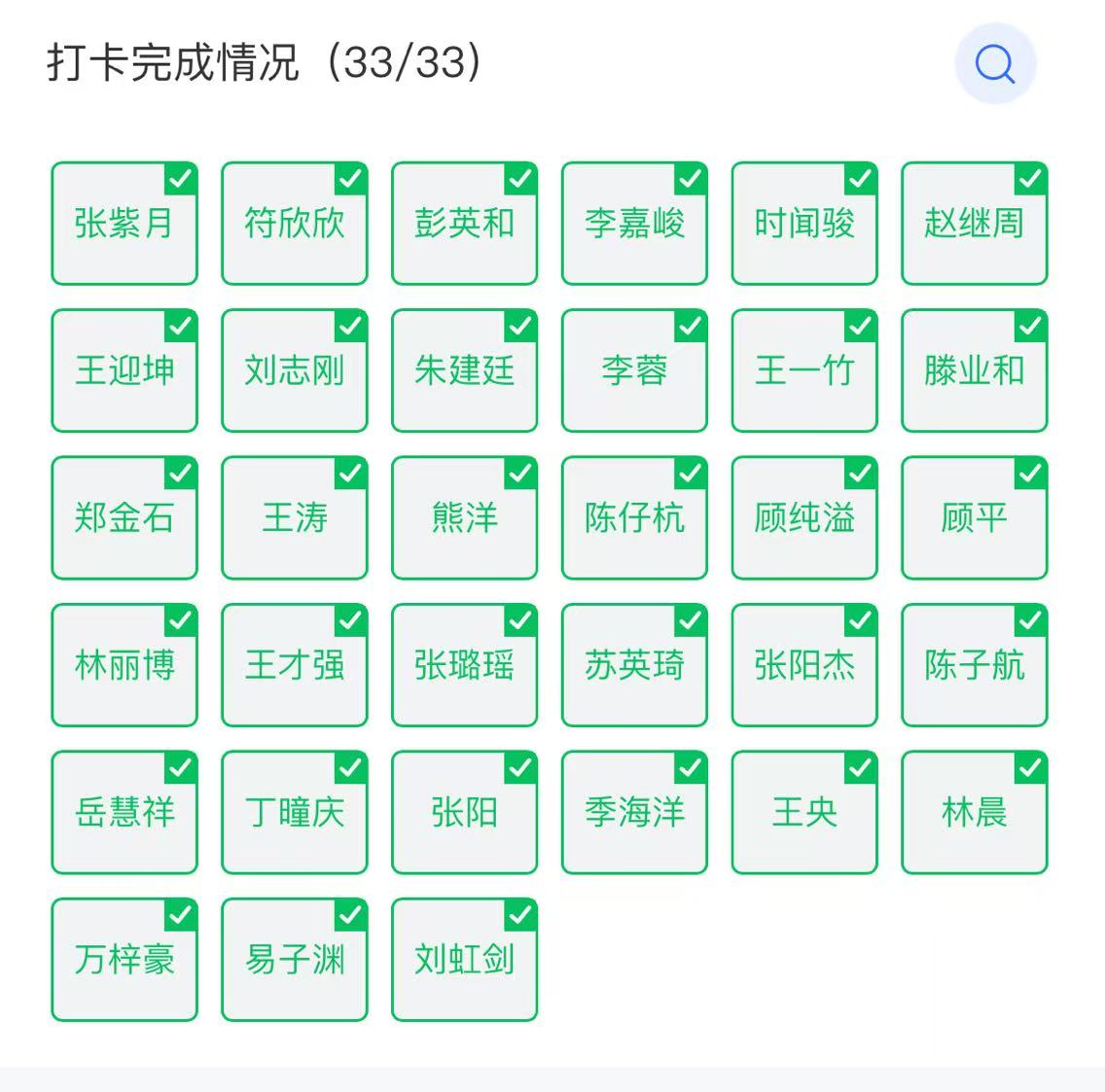Viewport: 1105px width, 1092px height.
Task: Tap the 顾纯溢 tile
Action: [804, 517]
